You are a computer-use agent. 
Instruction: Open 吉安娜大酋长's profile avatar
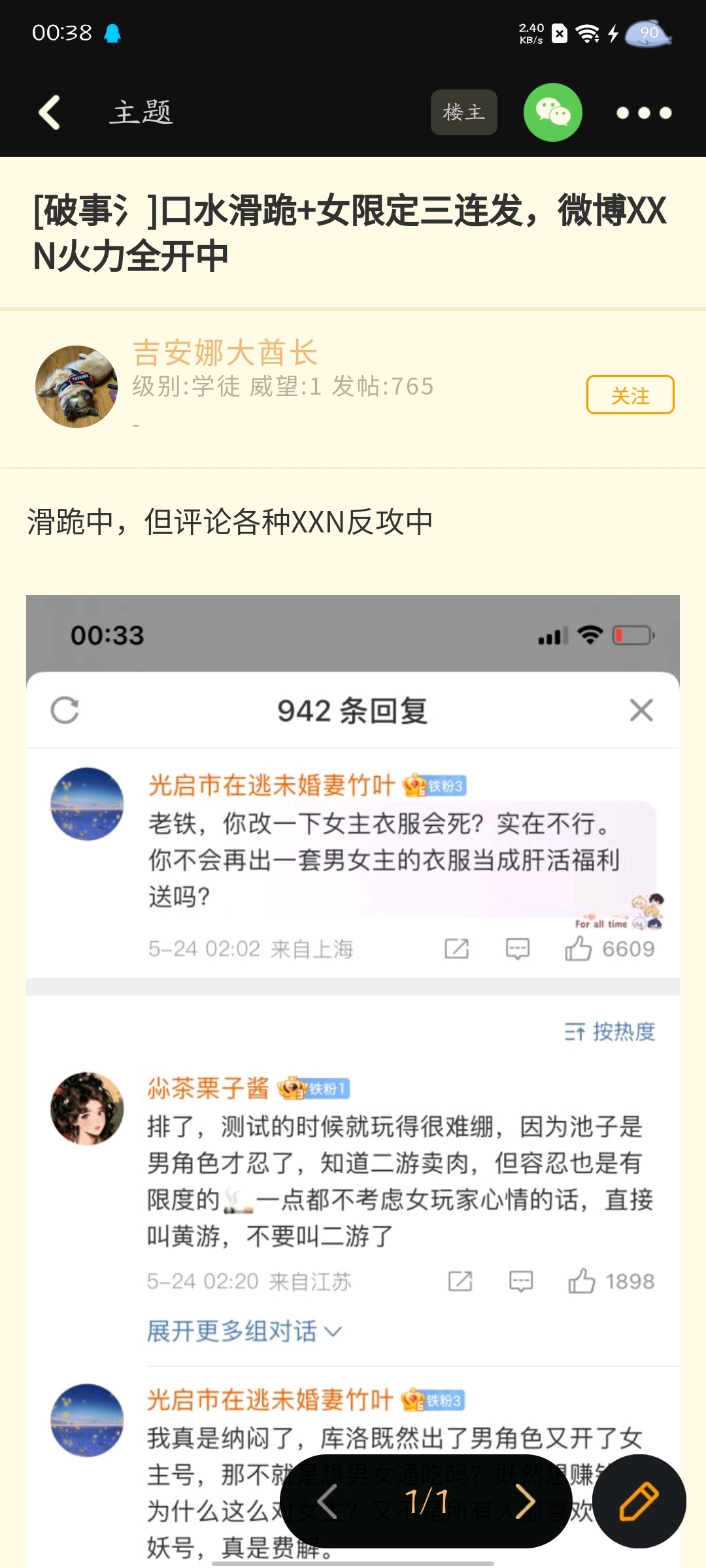[x=76, y=387]
